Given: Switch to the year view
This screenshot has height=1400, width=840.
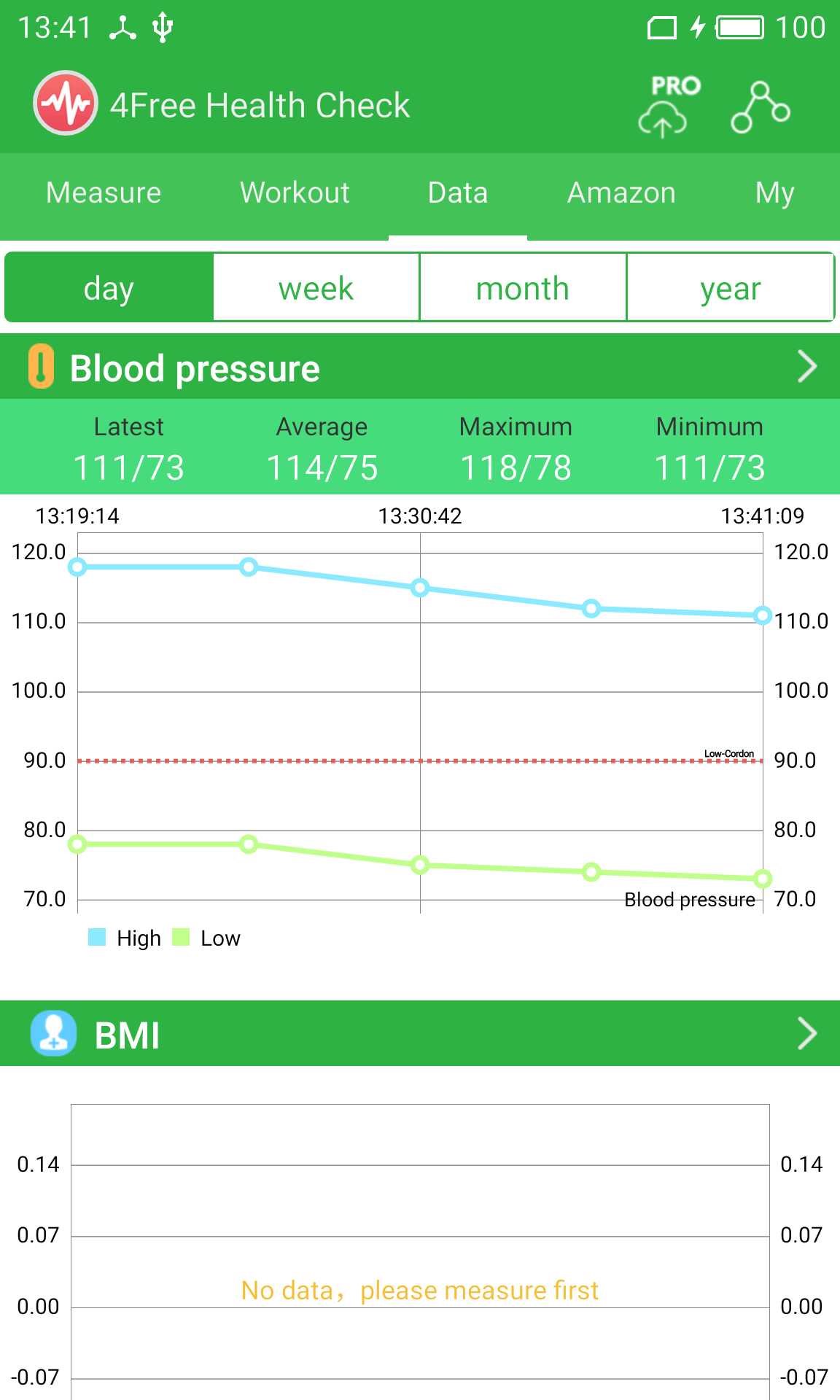Looking at the screenshot, I should [x=730, y=287].
